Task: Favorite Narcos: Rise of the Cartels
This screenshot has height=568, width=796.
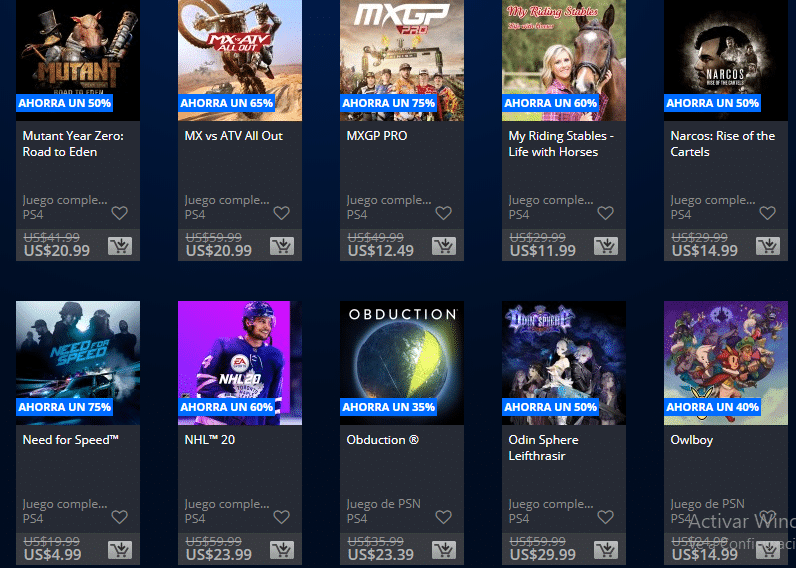Action: [767, 213]
